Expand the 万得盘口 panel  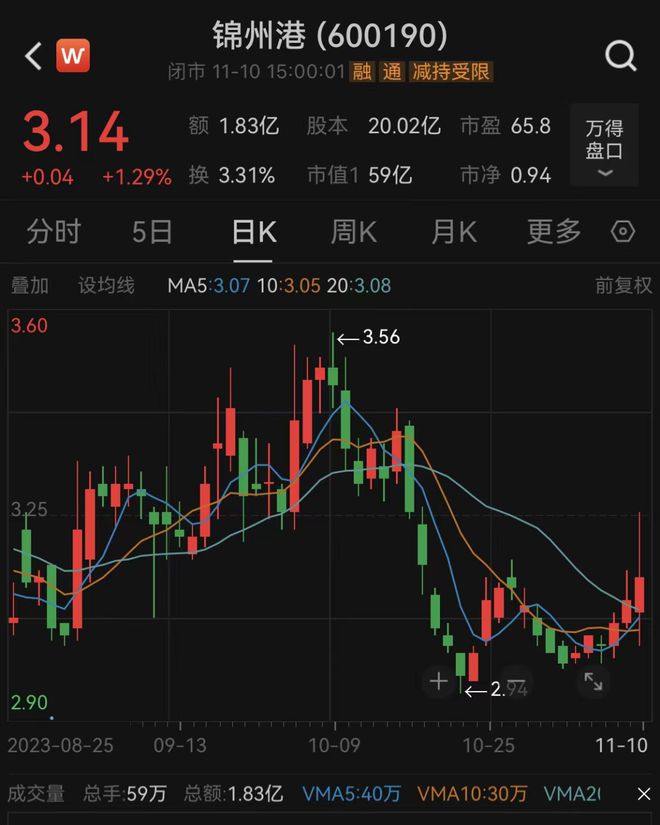604,150
